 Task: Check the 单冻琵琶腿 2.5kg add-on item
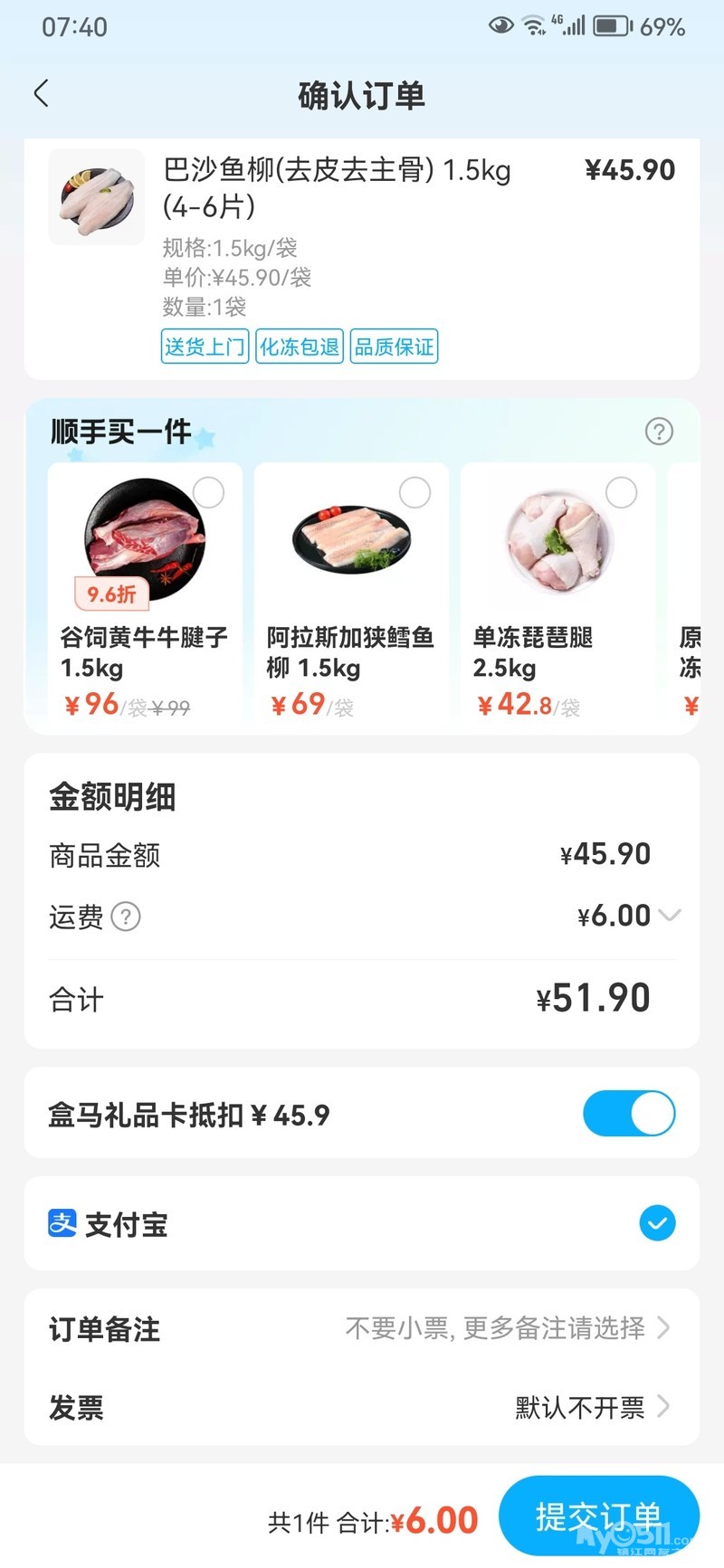coord(621,493)
